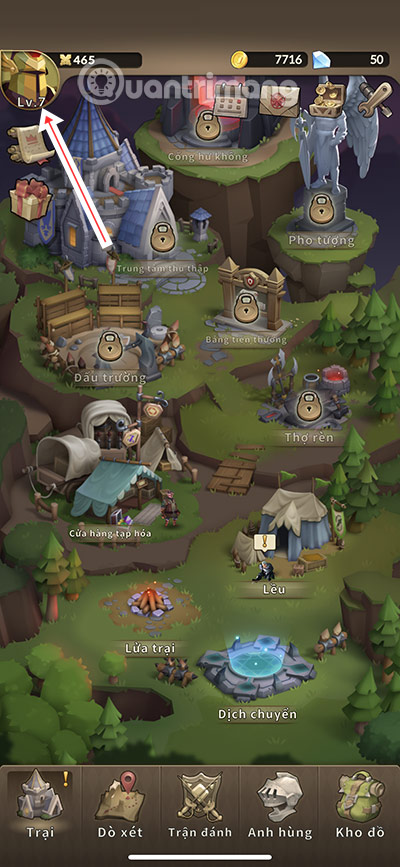Image resolution: width=400 pixels, height=867 pixels.
Task: Open the mail envelope icon
Action: [279, 101]
